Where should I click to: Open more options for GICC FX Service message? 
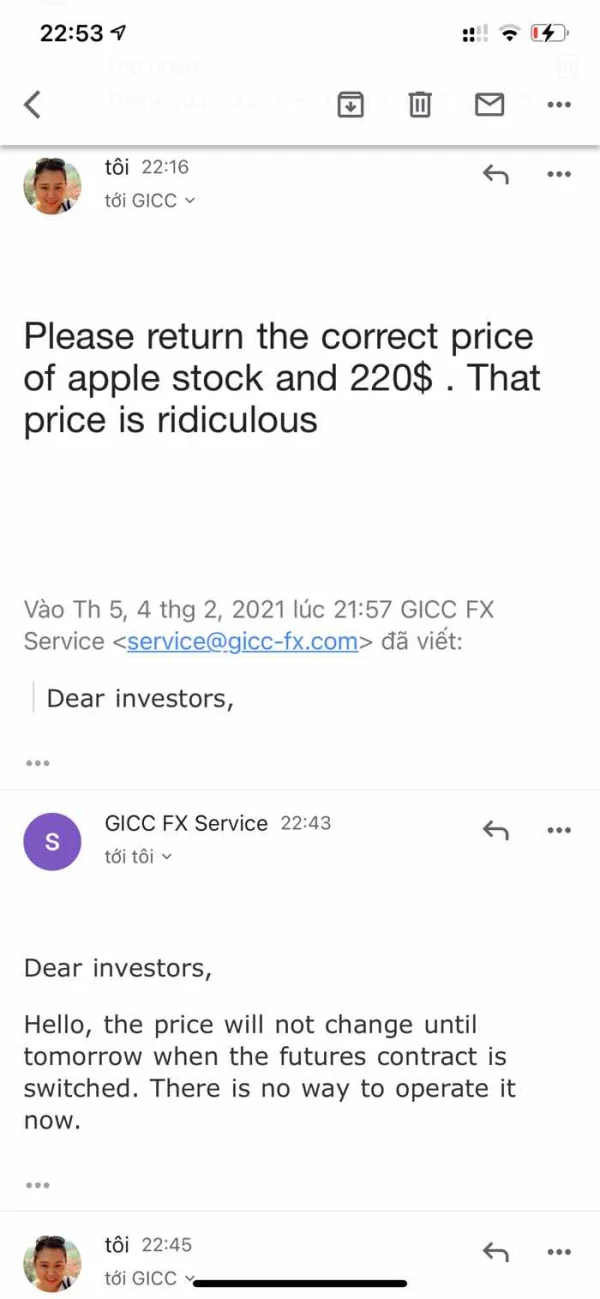tap(557, 831)
